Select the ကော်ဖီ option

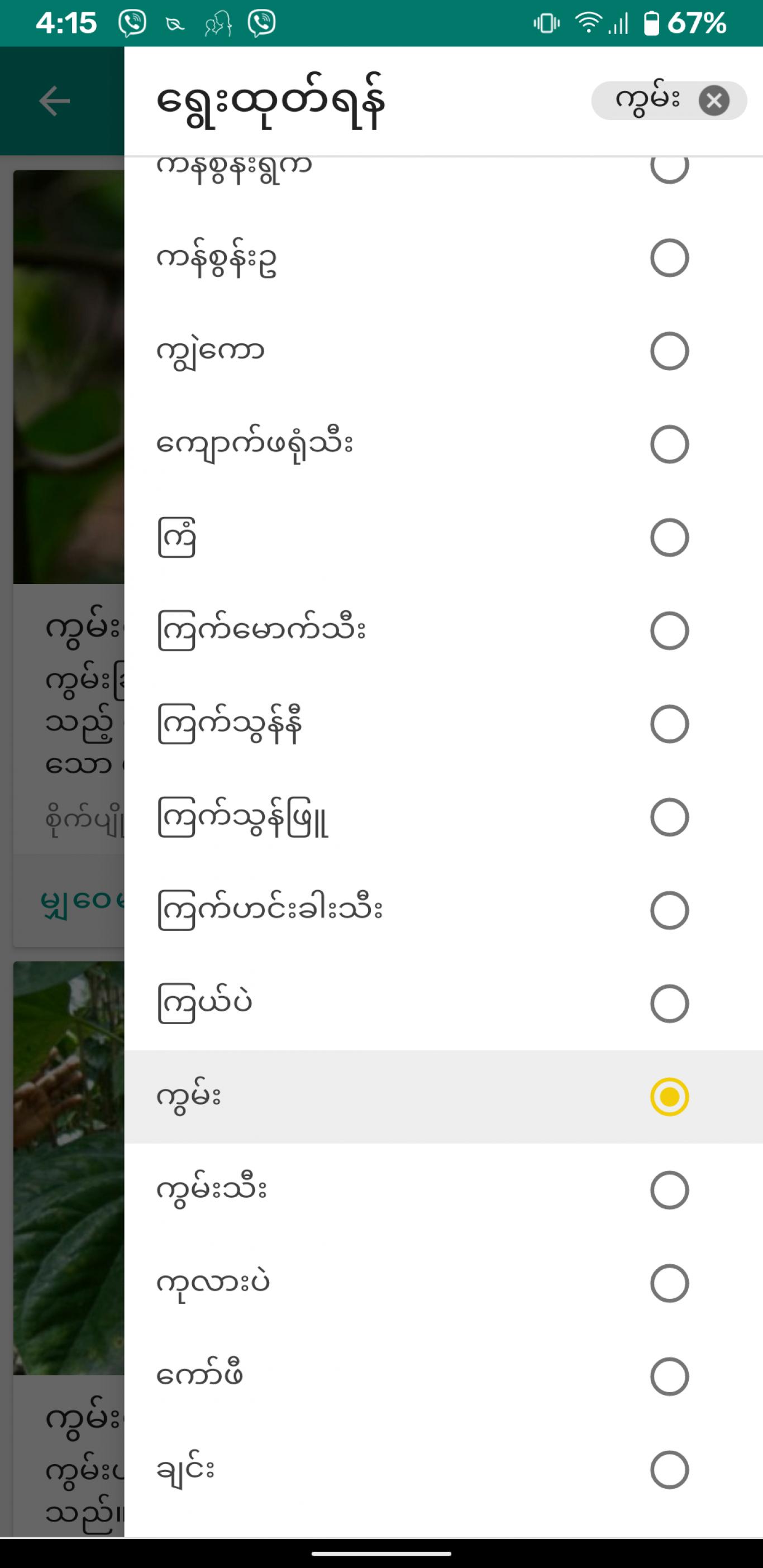444,1376
